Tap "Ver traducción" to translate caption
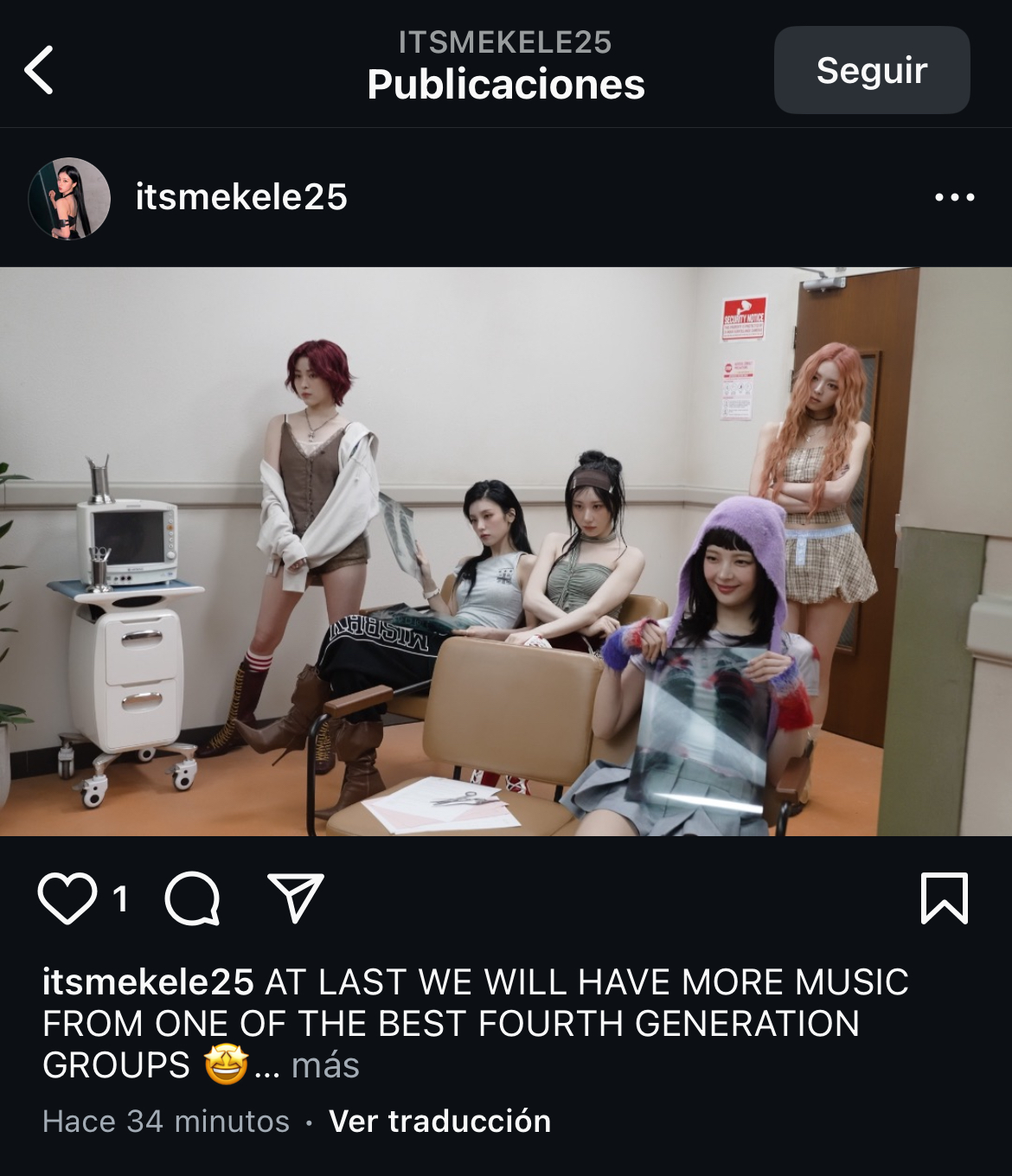Screen dimensions: 1012x1176 coord(439,1122)
